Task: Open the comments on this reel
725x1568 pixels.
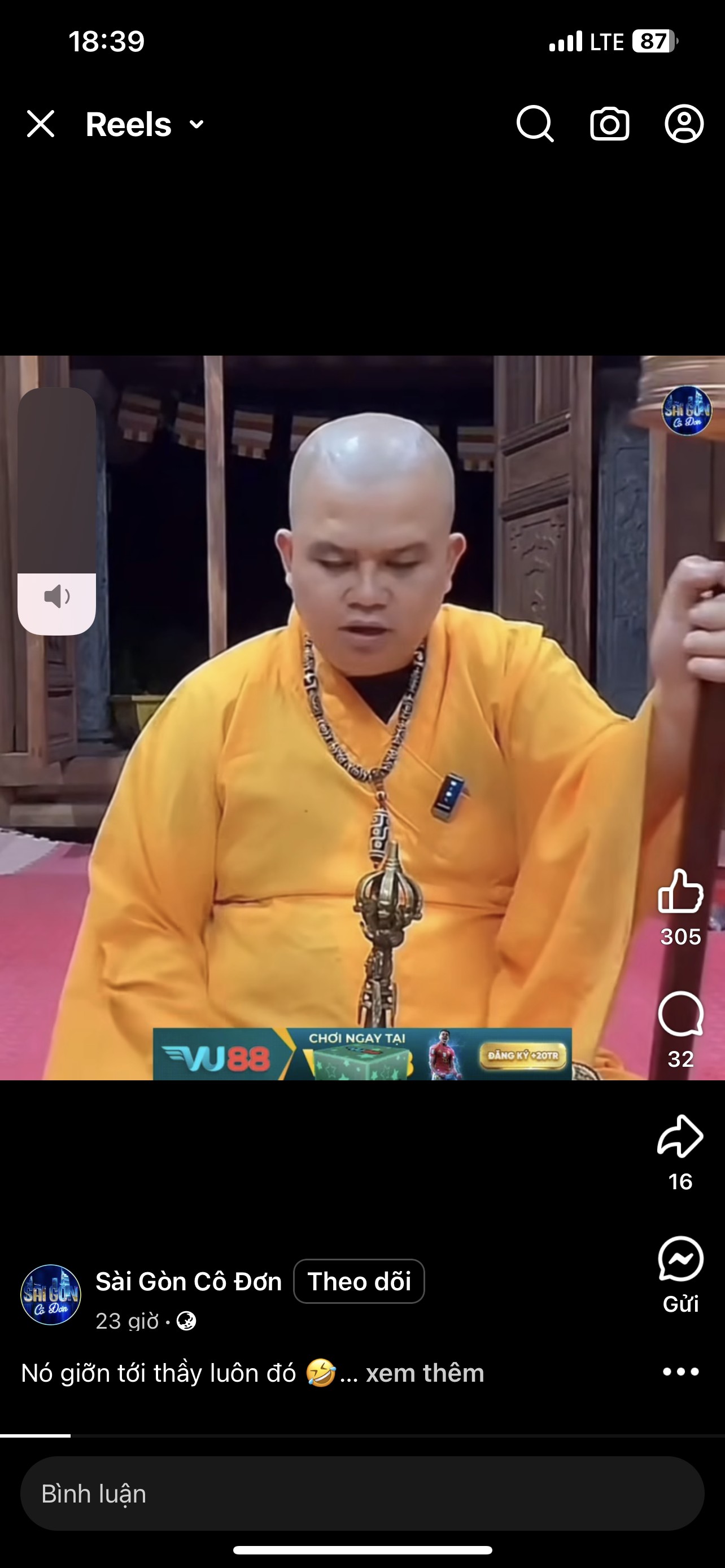Action: [x=680, y=1014]
